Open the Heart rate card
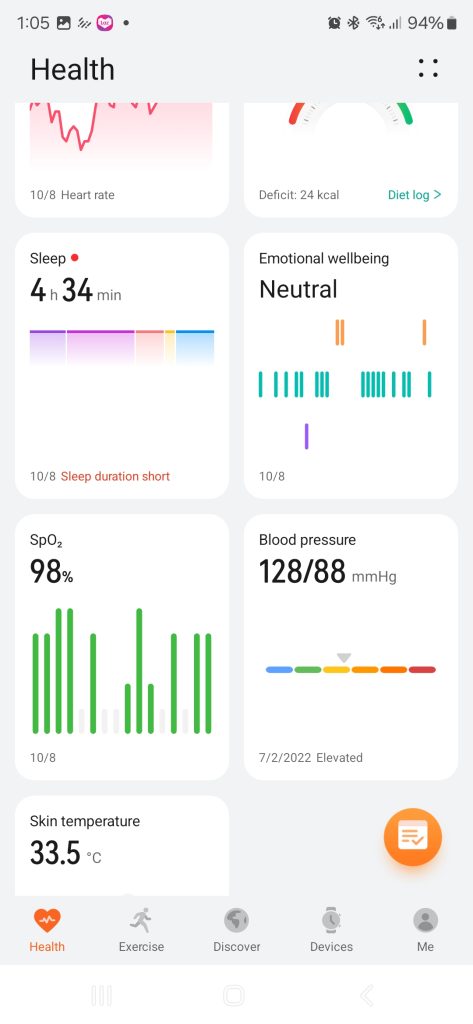 [122, 160]
